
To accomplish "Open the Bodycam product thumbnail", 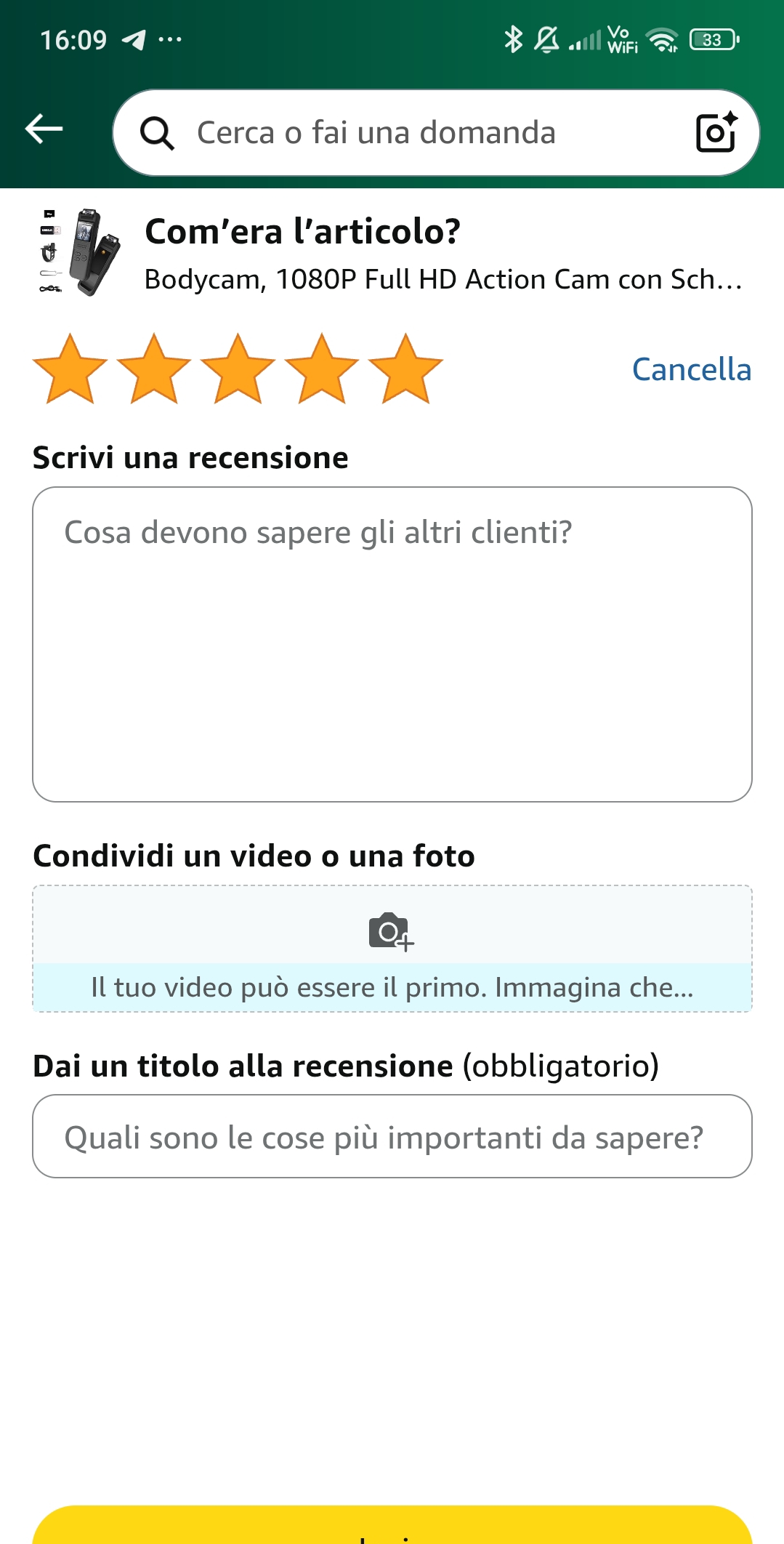I will coord(80,252).
